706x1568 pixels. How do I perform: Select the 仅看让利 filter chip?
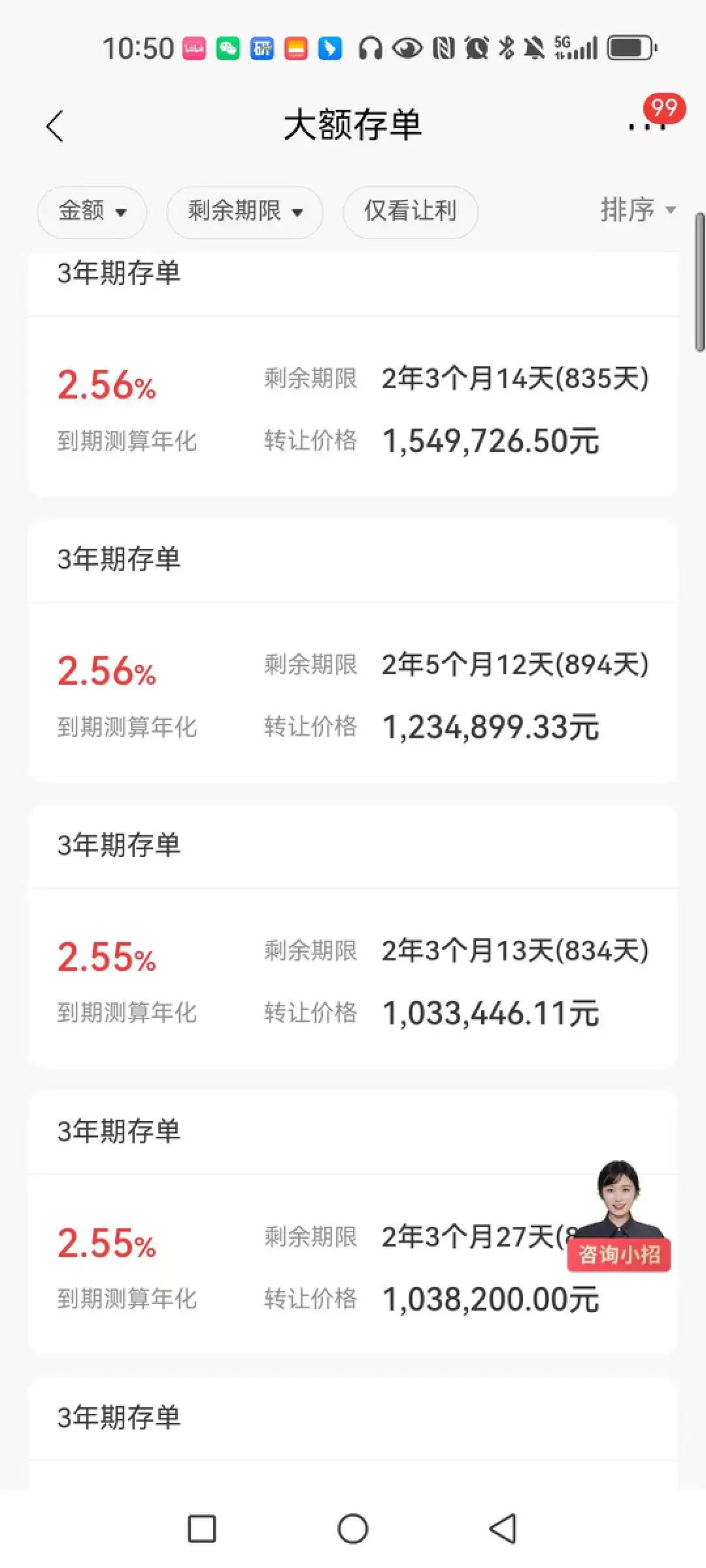tap(410, 211)
